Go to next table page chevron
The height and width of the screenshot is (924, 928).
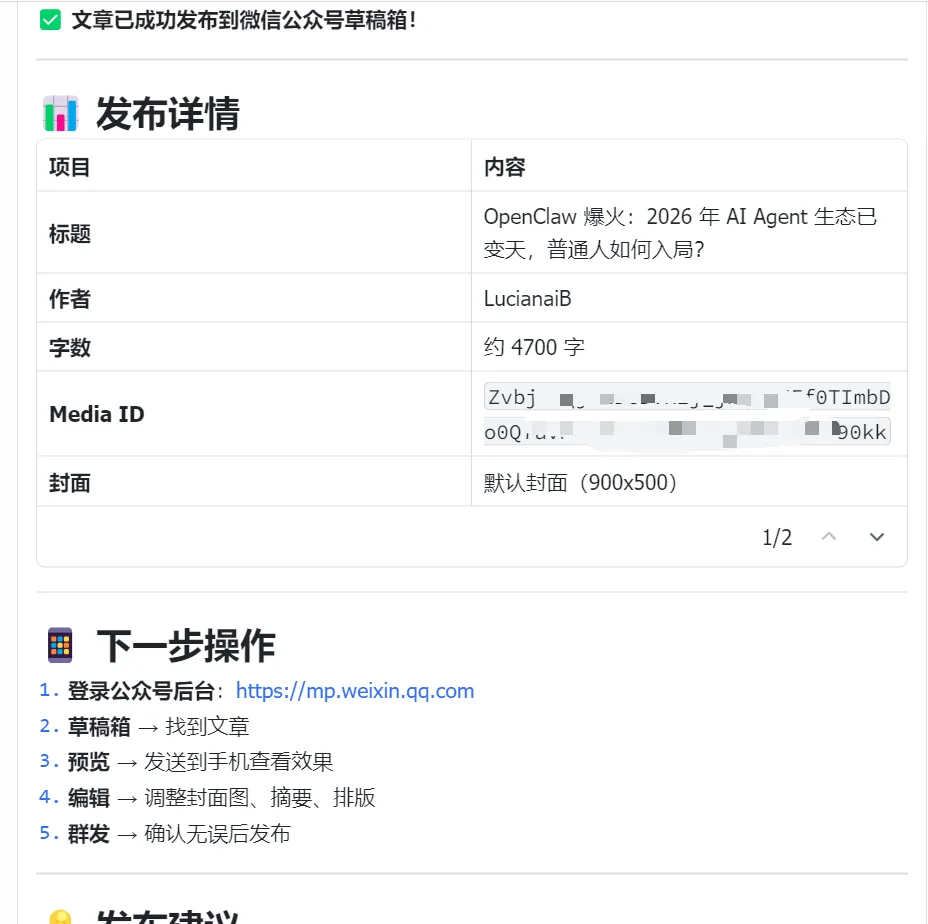[877, 537]
